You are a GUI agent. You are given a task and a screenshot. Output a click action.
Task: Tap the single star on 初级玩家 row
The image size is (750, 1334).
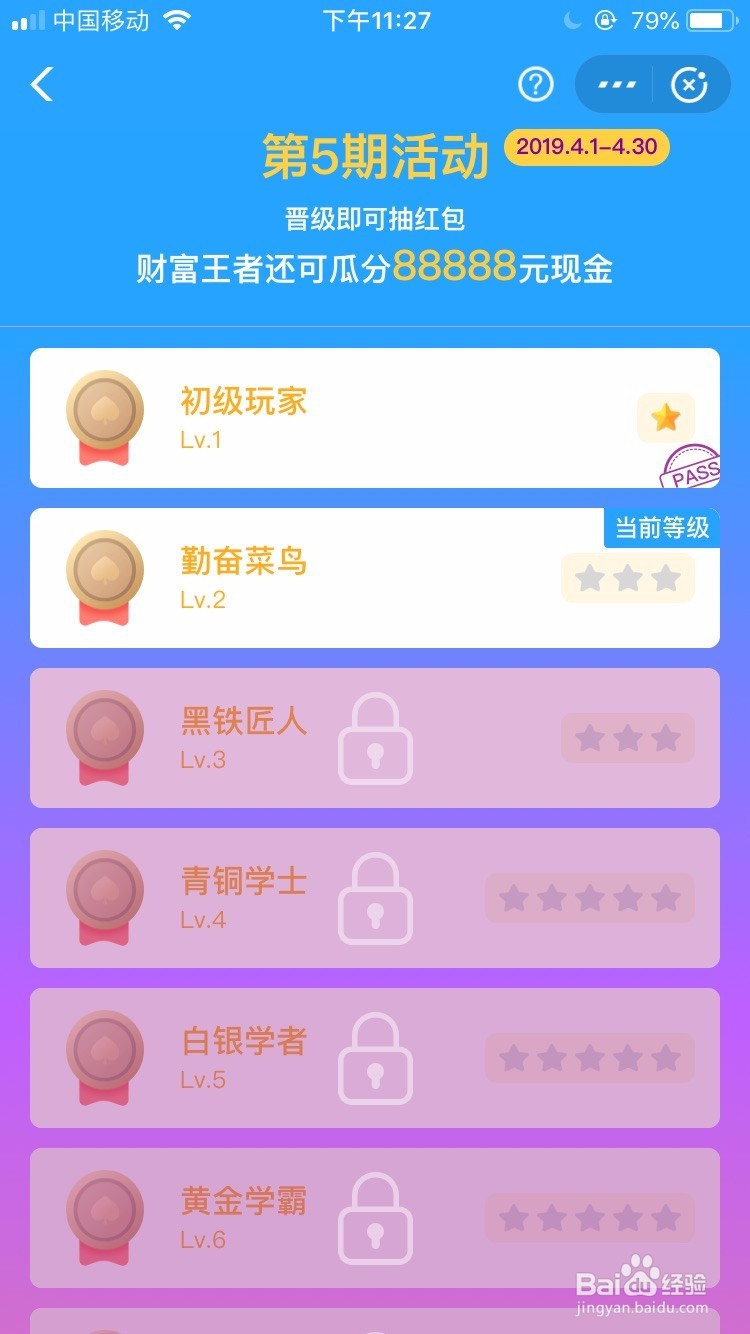665,417
